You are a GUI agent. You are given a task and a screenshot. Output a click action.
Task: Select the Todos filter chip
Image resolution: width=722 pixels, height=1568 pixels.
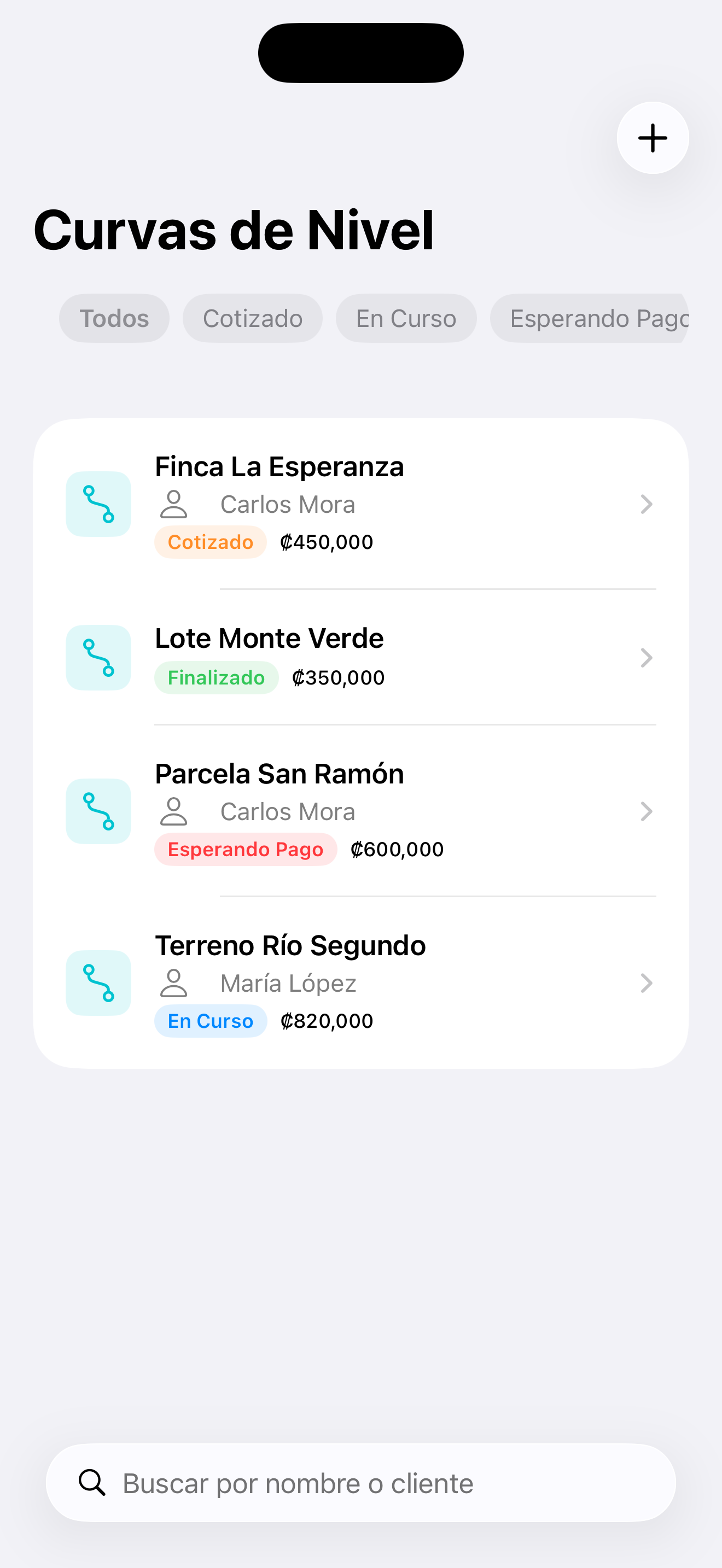point(114,318)
